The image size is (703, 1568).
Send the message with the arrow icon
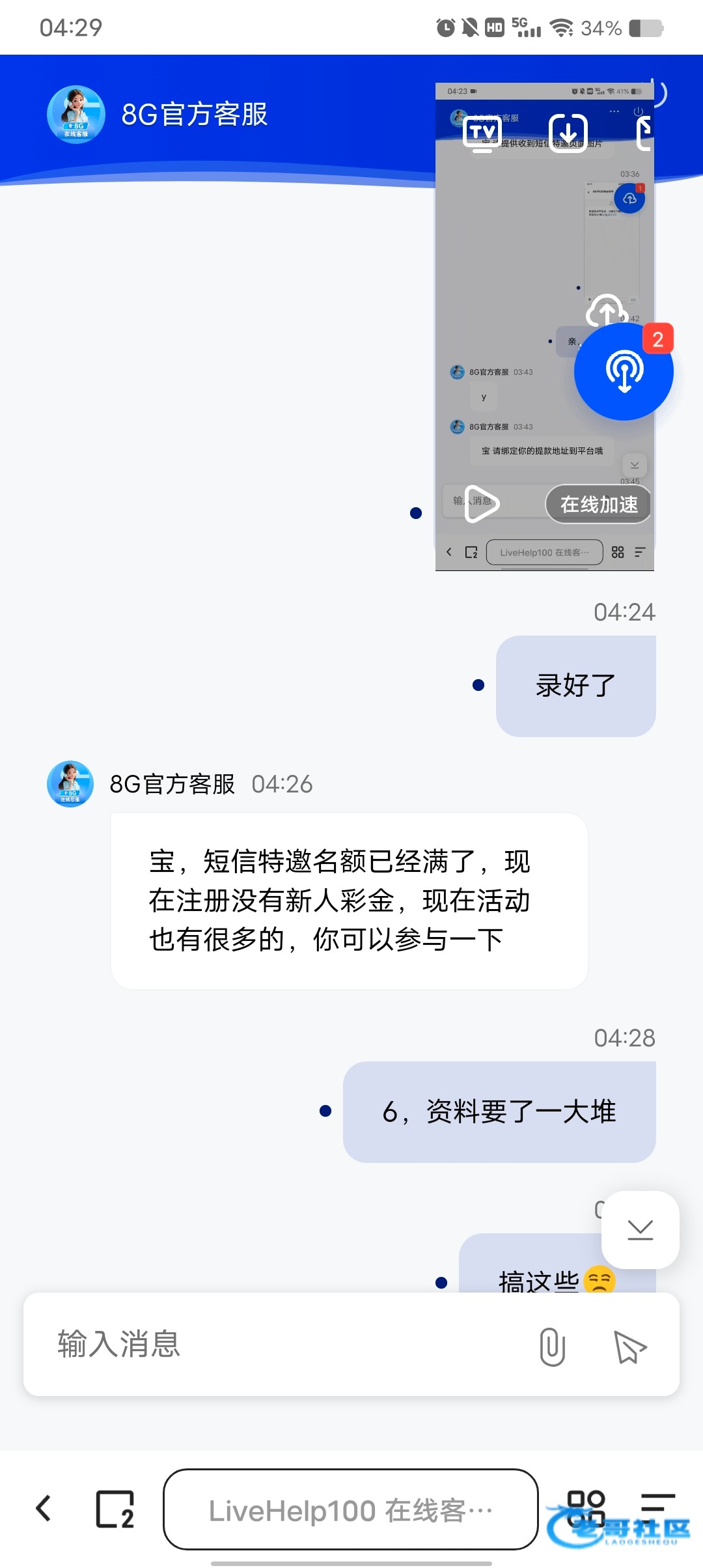click(x=630, y=1347)
